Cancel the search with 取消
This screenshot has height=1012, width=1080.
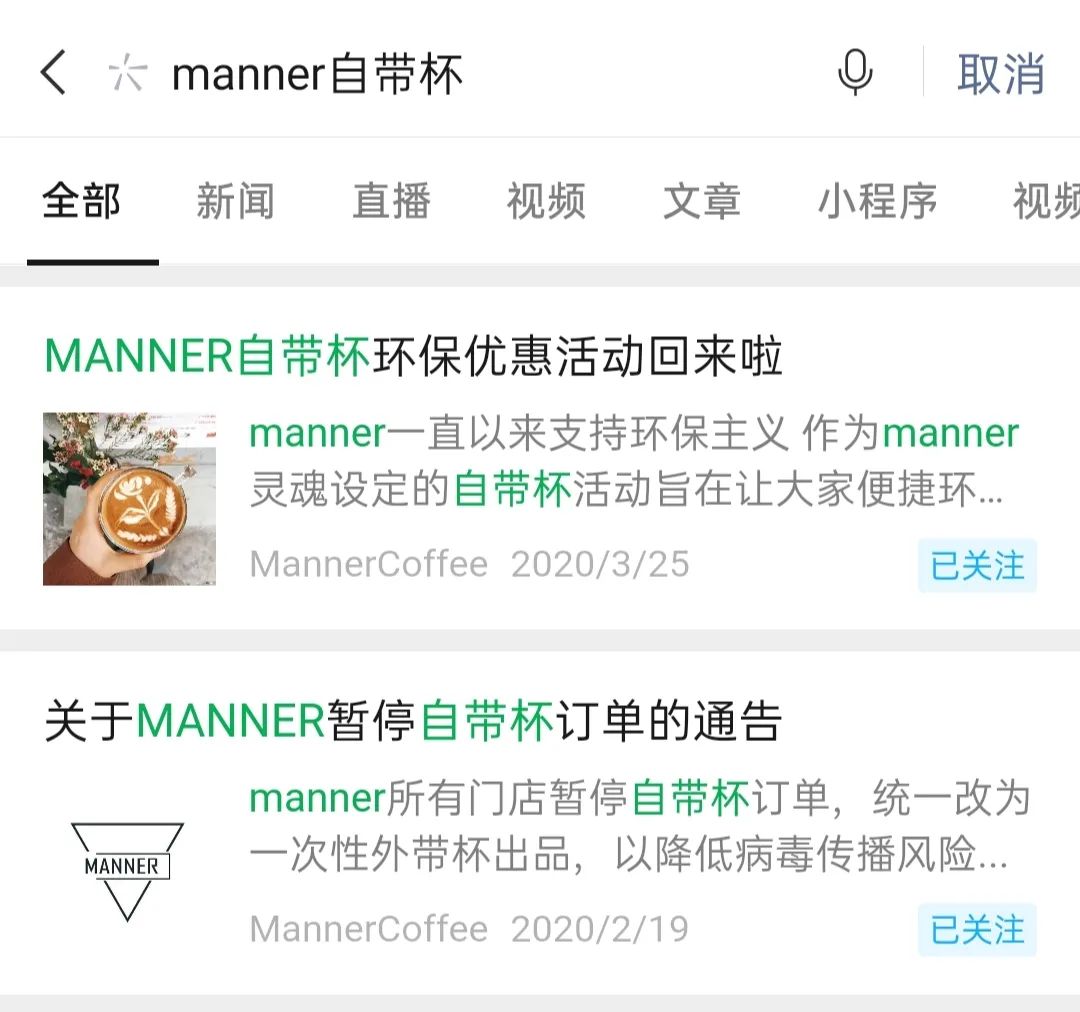click(1000, 75)
